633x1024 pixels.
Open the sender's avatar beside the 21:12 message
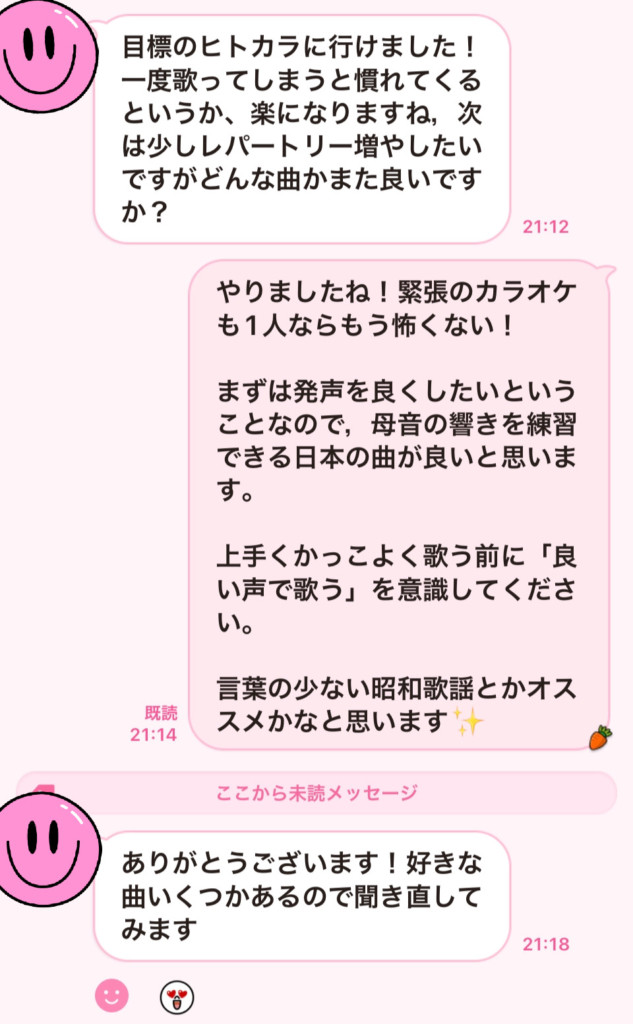(x=47, y=54)
